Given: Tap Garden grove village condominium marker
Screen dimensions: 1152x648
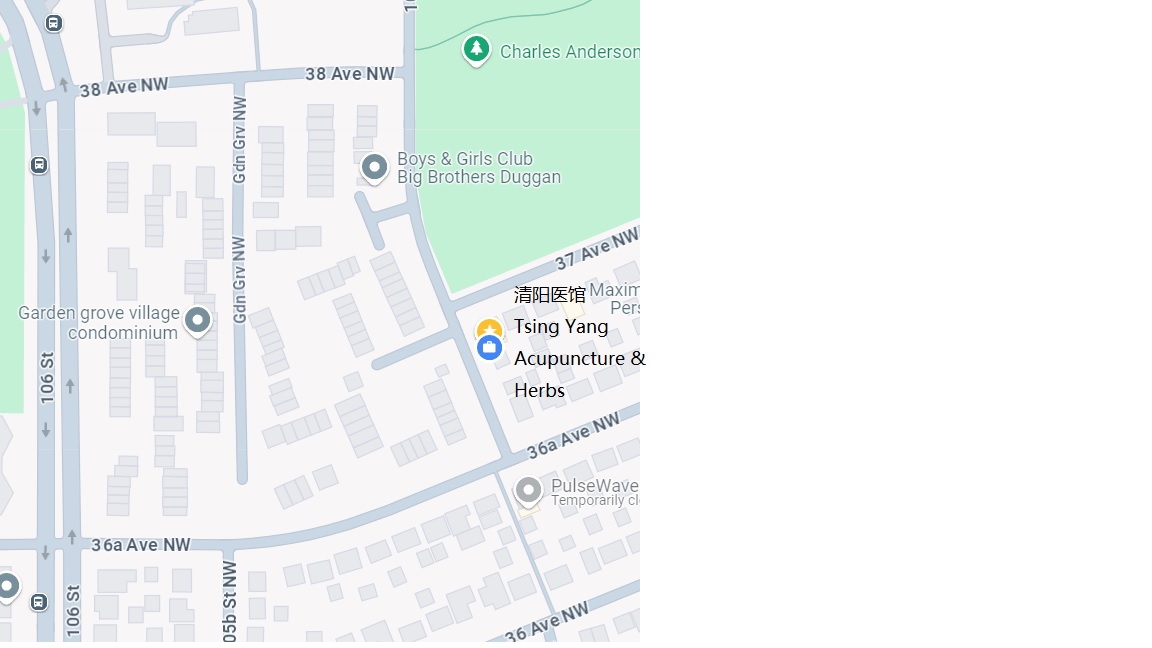Looking at the screenshot, I should coord(198,320).
